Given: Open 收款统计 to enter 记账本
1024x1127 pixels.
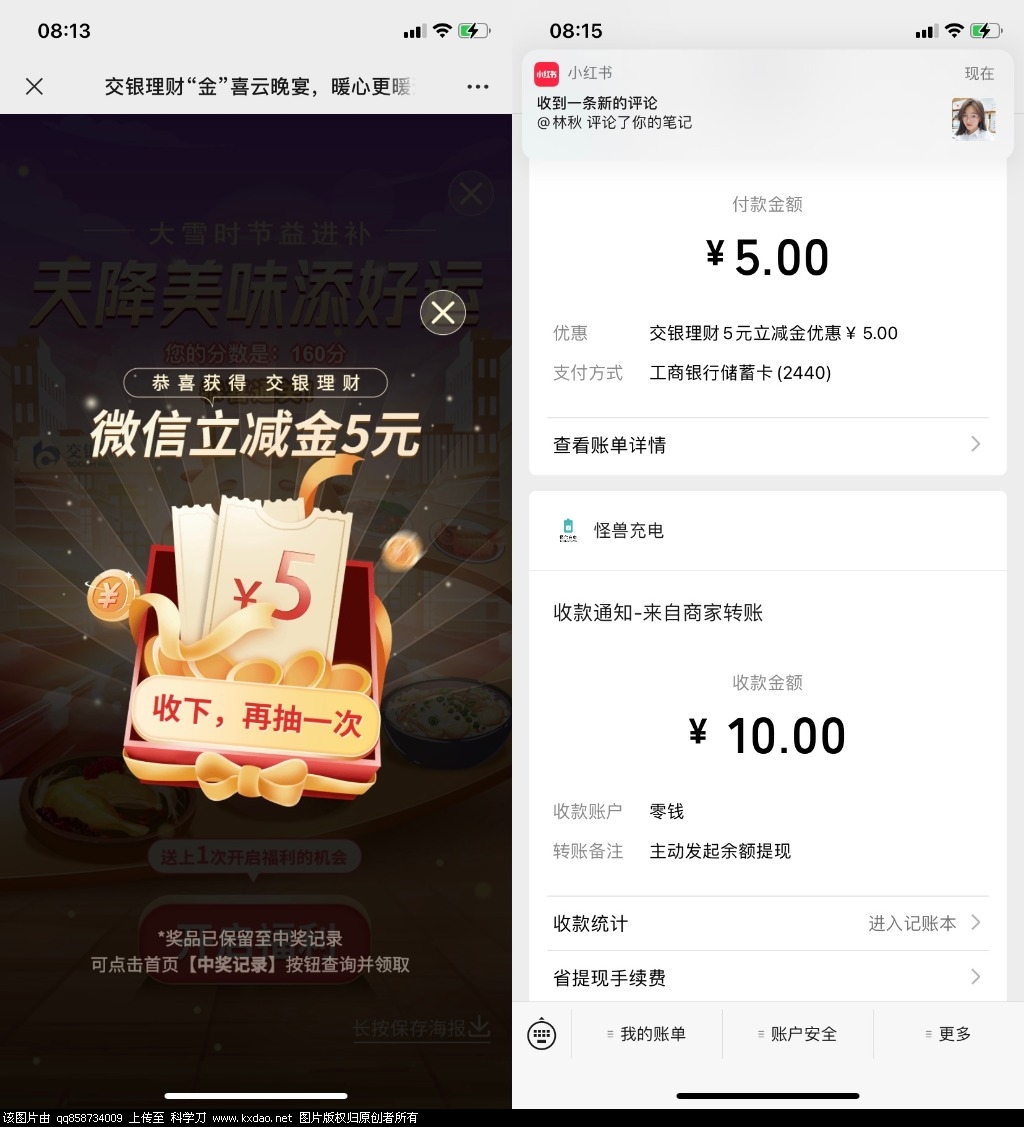Looking at the screenshot, I should tap(767, 923).
